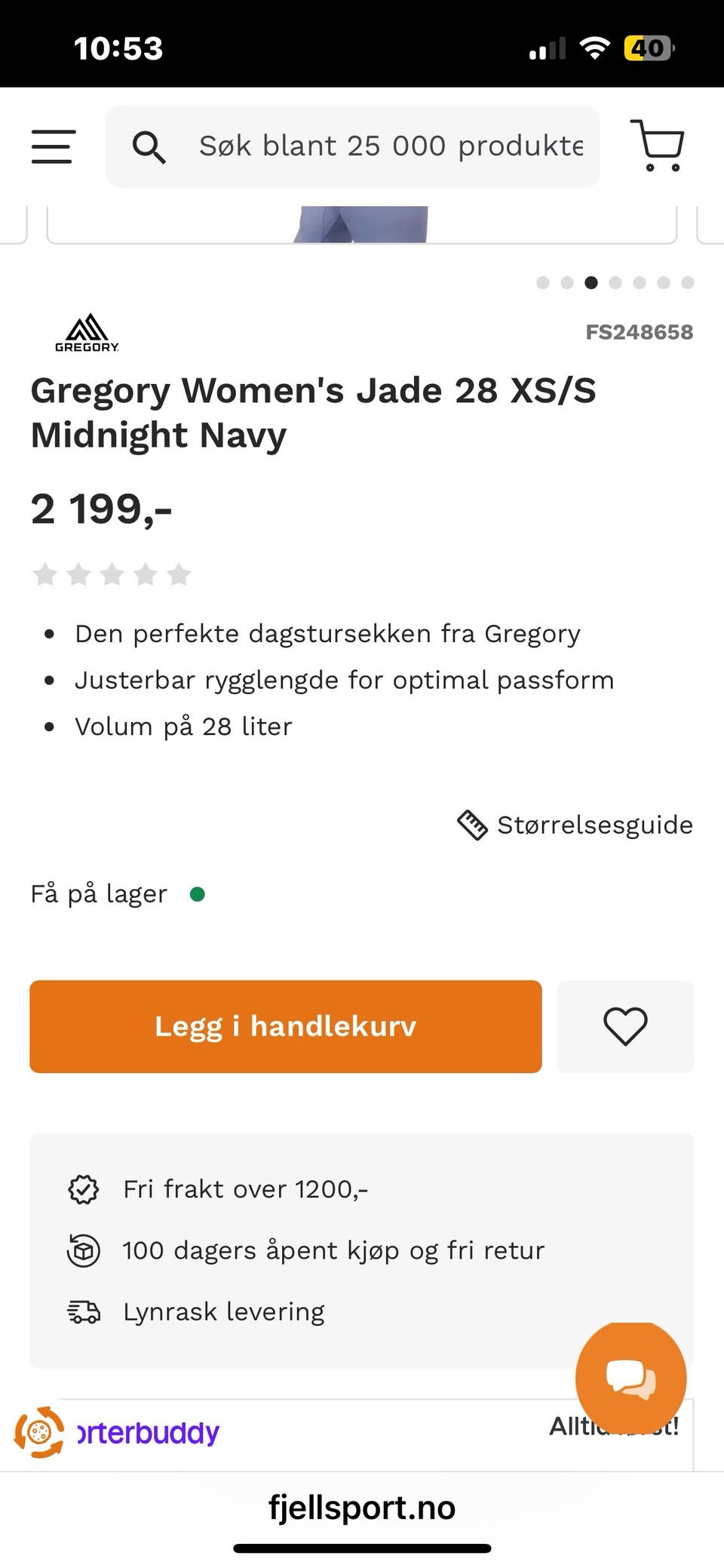Image resolution: width=724 pixels, height=1568 pixels.
Task: Open the Størrelsesguide size guide
Action: point(594,824)
